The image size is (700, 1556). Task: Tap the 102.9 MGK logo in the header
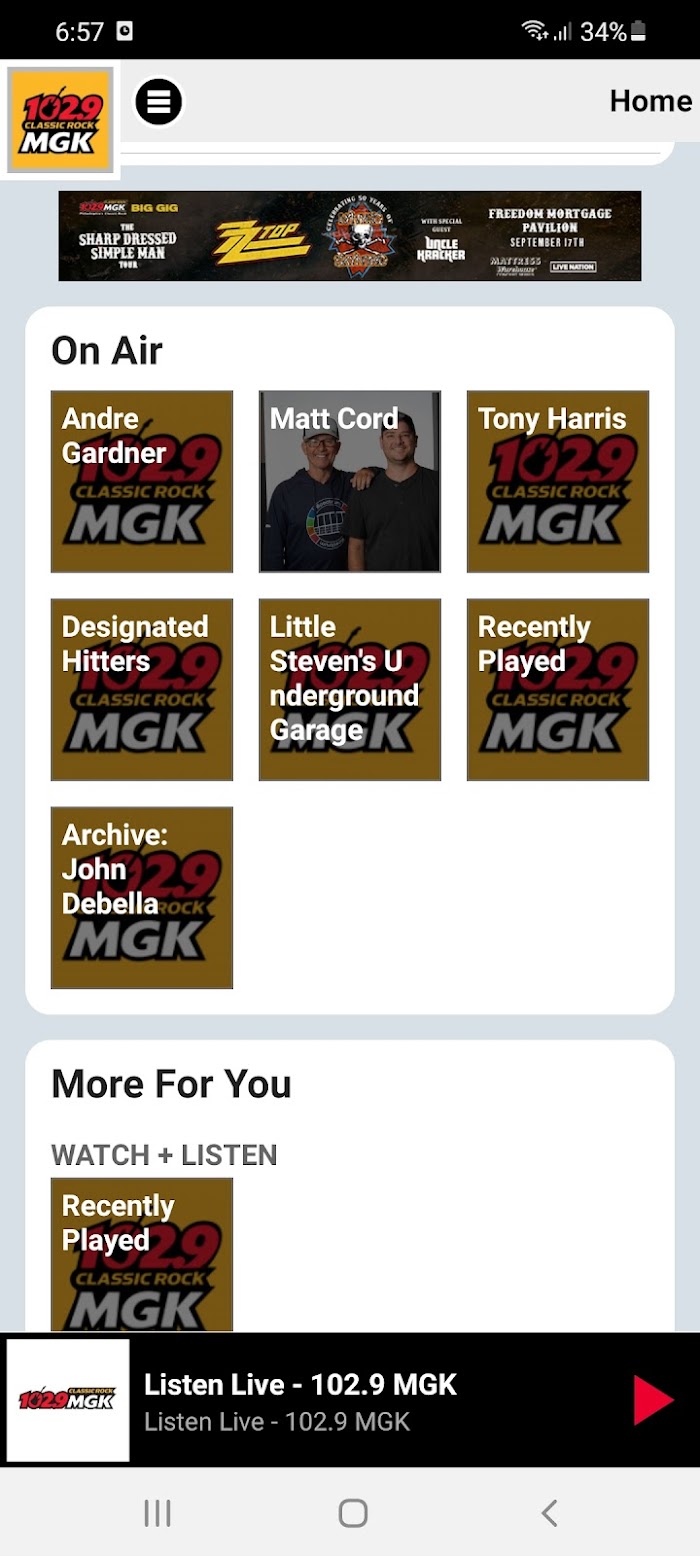pos(60,120)
